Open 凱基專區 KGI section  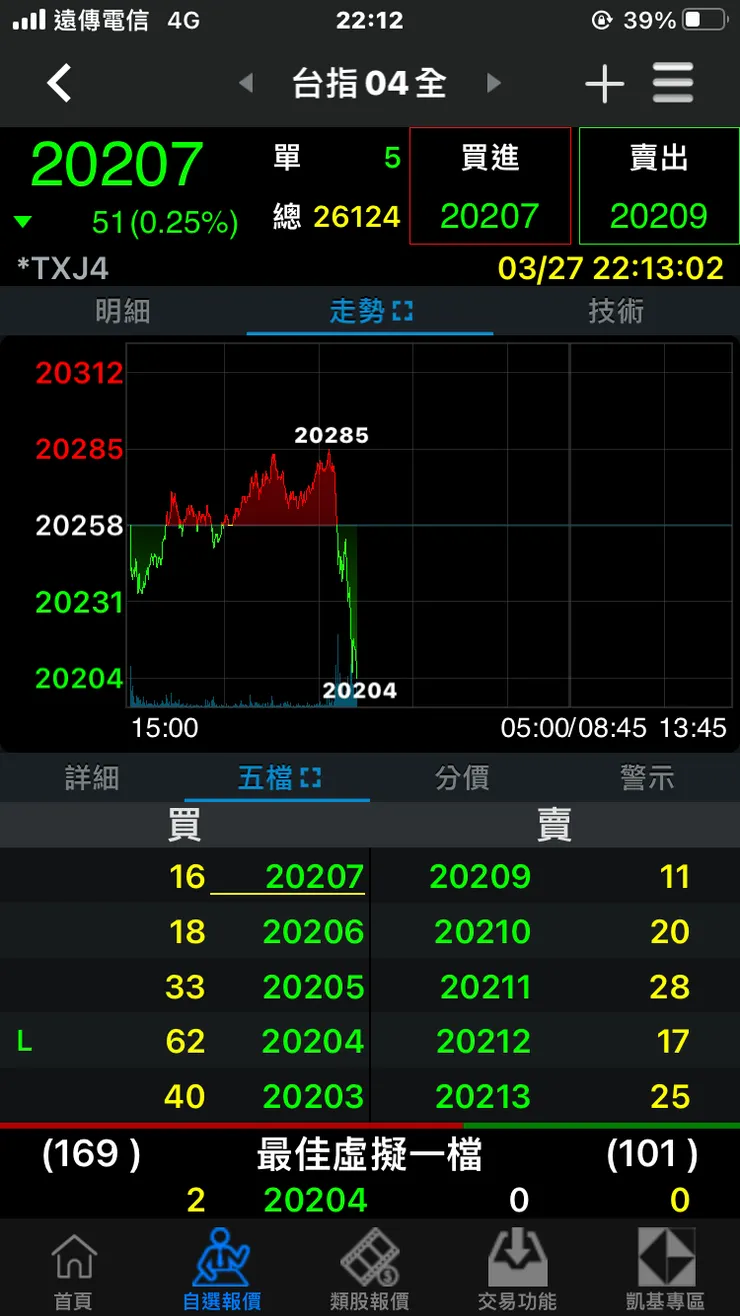pyautogui.click(x=665, y=1270)
